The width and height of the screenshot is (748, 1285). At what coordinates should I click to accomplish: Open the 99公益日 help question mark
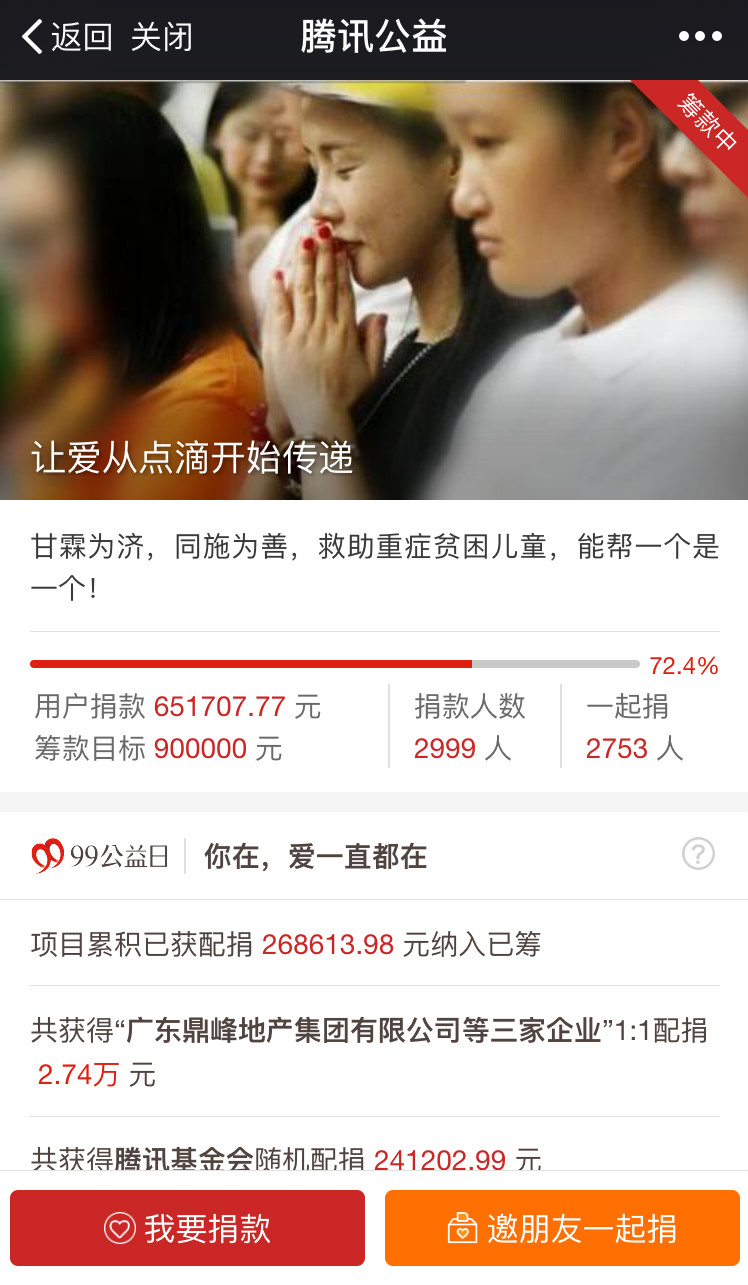pos(698,855)
